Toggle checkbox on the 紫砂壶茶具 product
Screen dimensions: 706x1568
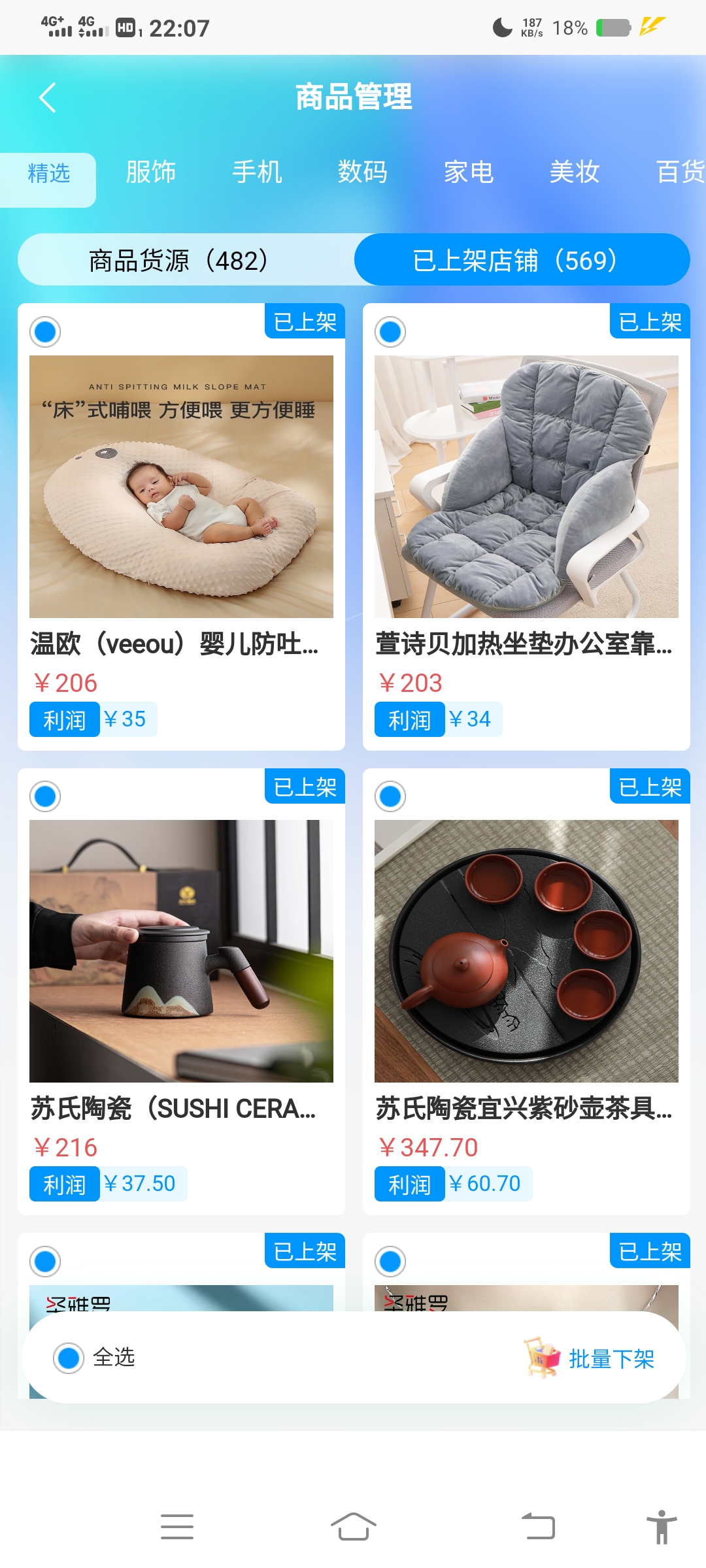tap(390, 796)
